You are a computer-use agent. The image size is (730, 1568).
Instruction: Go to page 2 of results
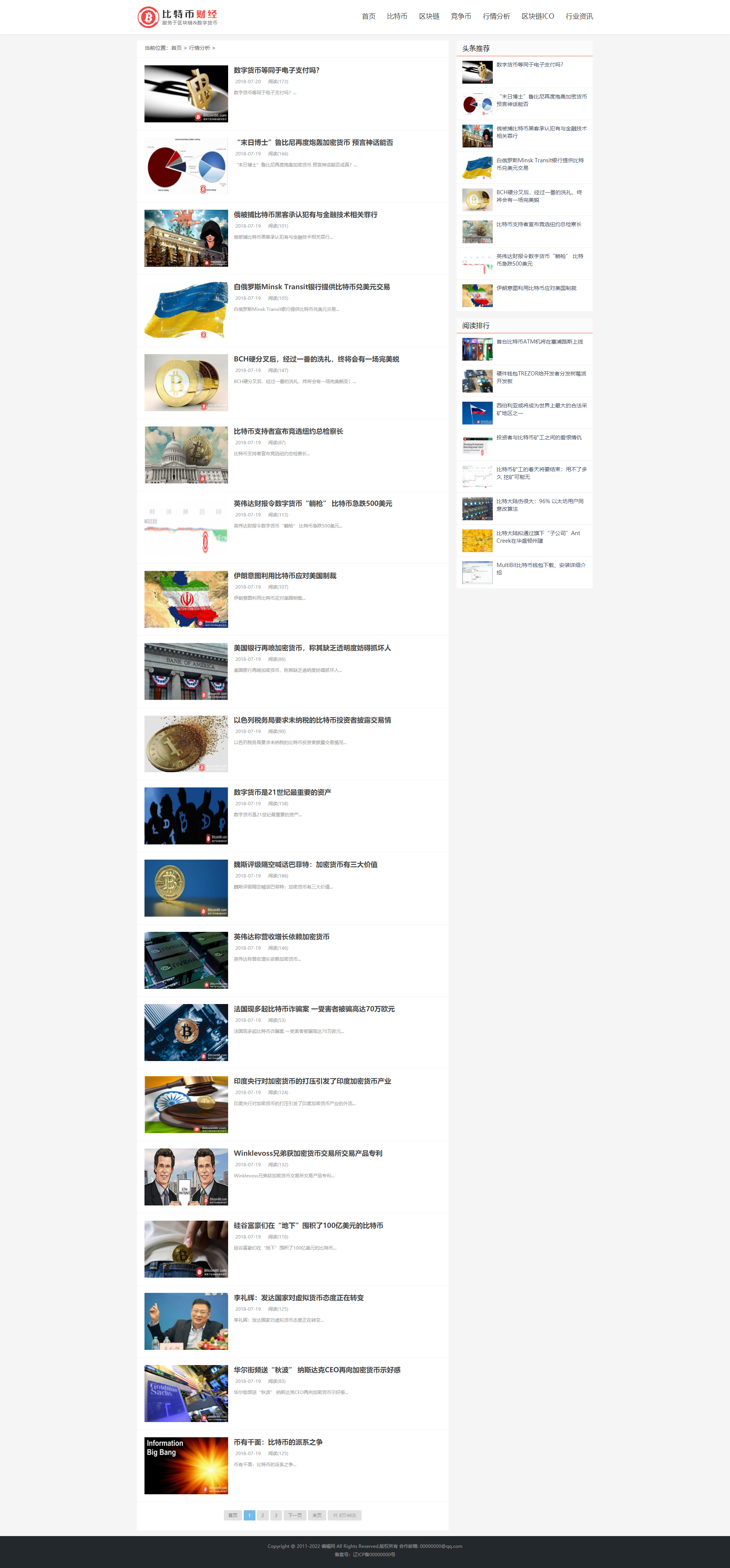262,1515
